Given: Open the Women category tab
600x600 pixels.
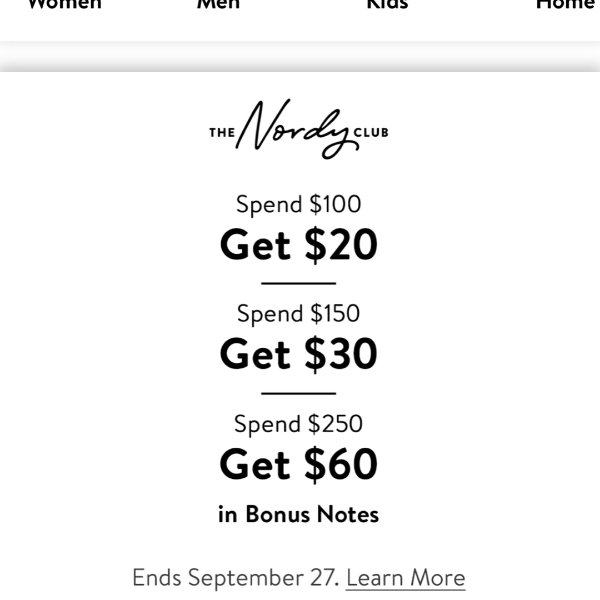Looking at the screenshot, I should (64, 6).
